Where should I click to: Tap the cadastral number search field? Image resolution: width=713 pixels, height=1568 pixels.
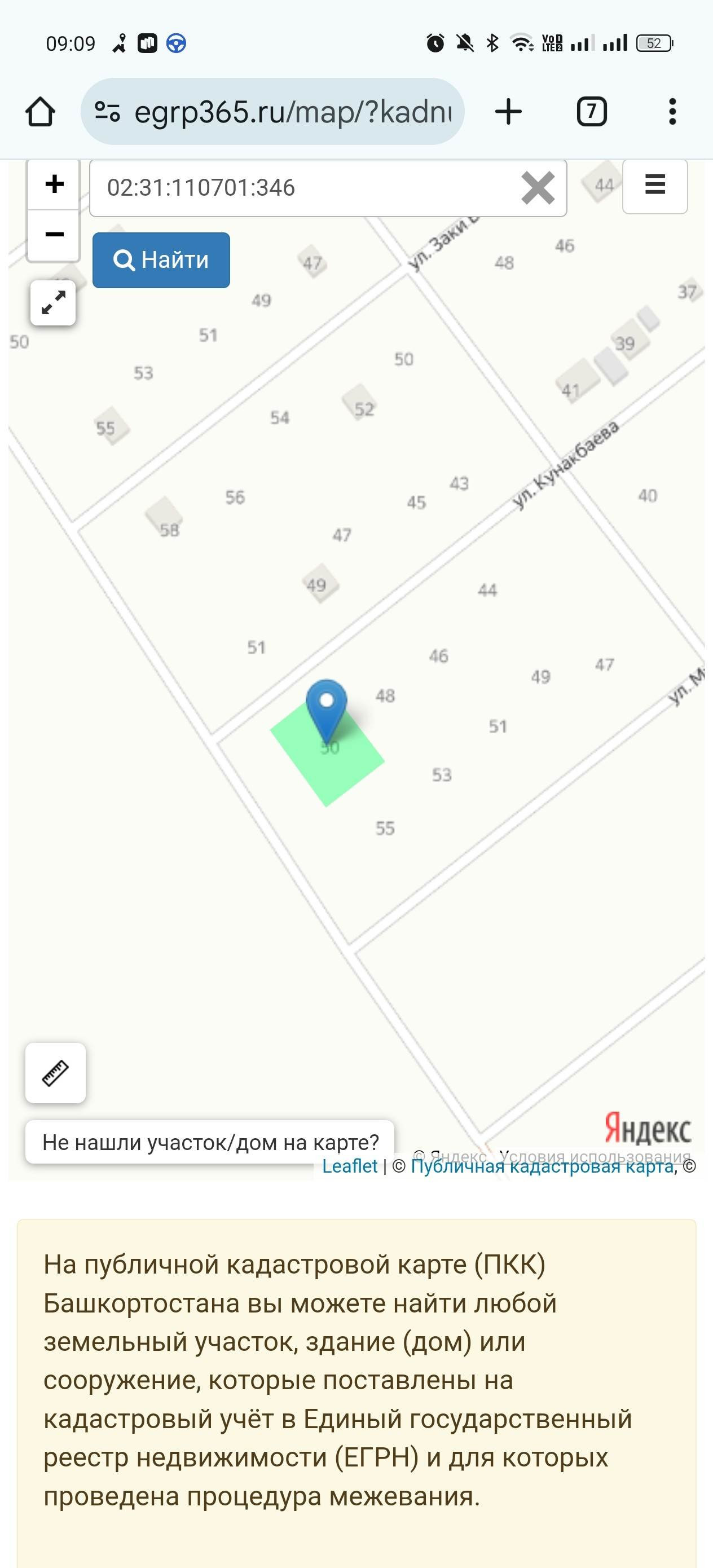[x=305, y=187]
